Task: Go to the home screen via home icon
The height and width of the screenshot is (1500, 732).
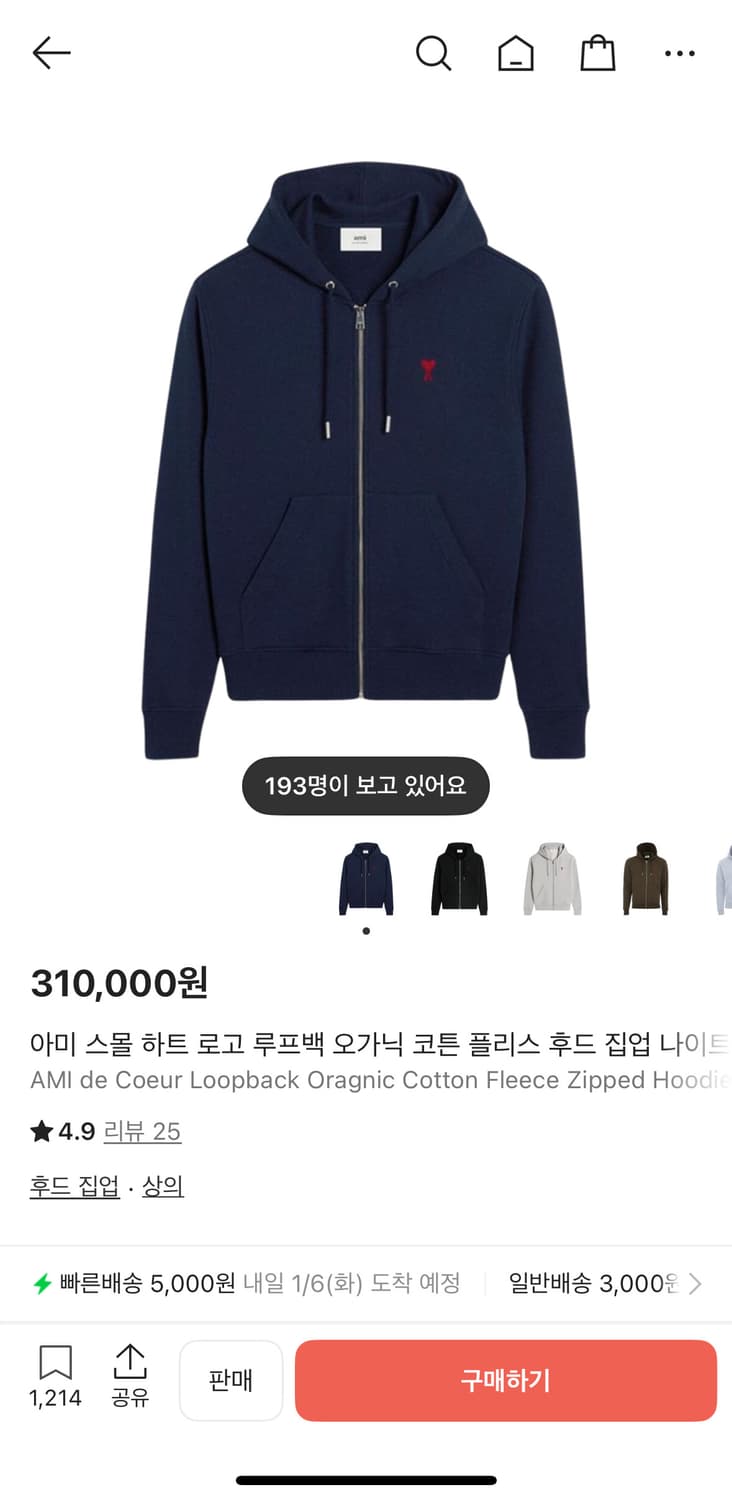Action: click(515, 53)
